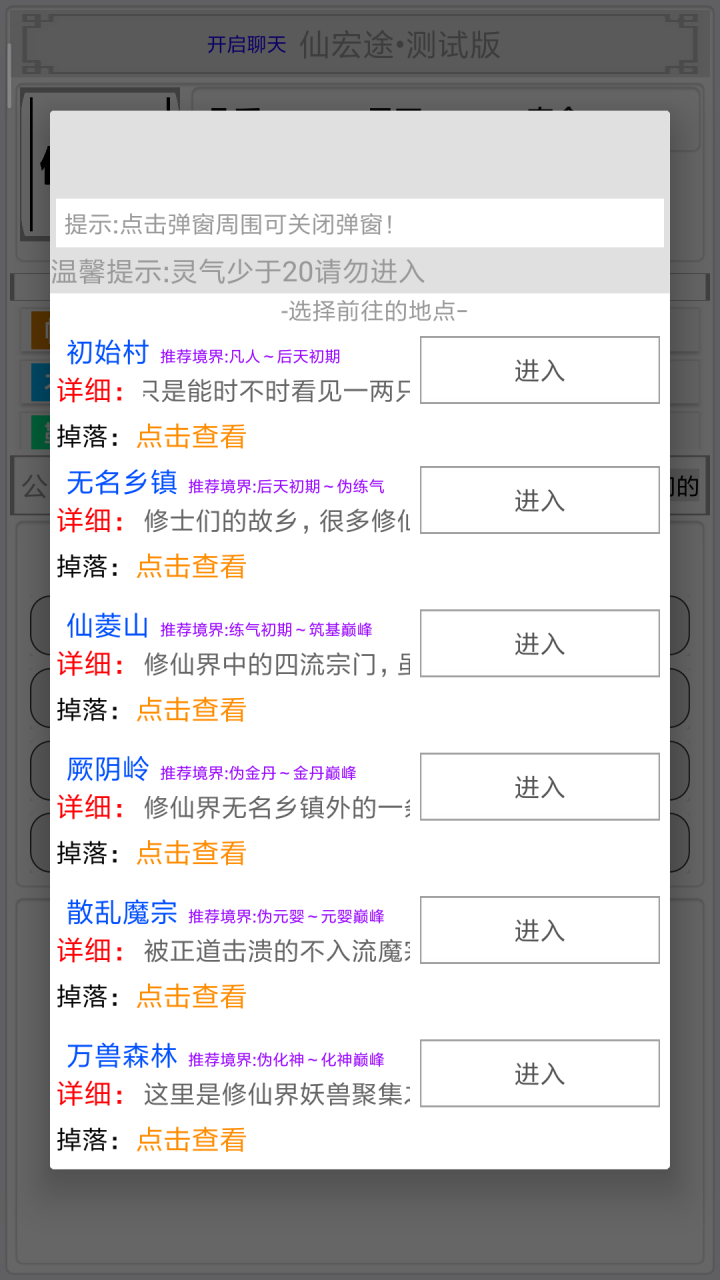The image size is (720, 1280).
Task: Enter the 仙菱山 location
Action: coord(539,643)
